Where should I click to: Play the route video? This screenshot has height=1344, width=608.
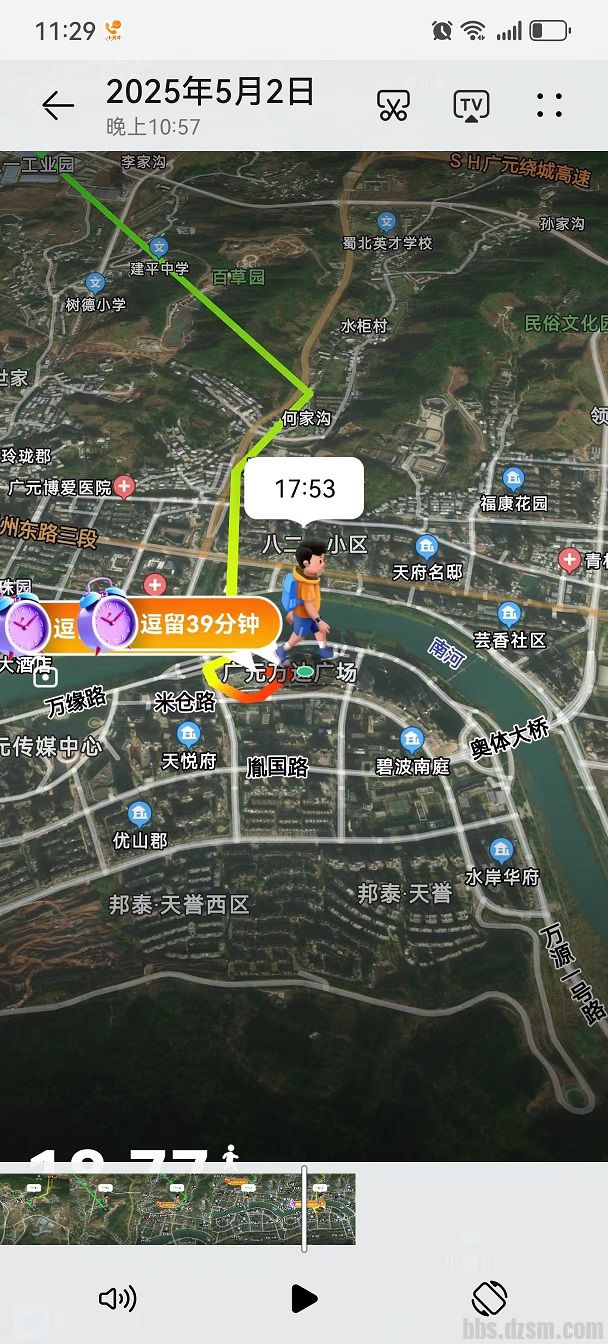pyautogui.click(x=303, y=1298)
